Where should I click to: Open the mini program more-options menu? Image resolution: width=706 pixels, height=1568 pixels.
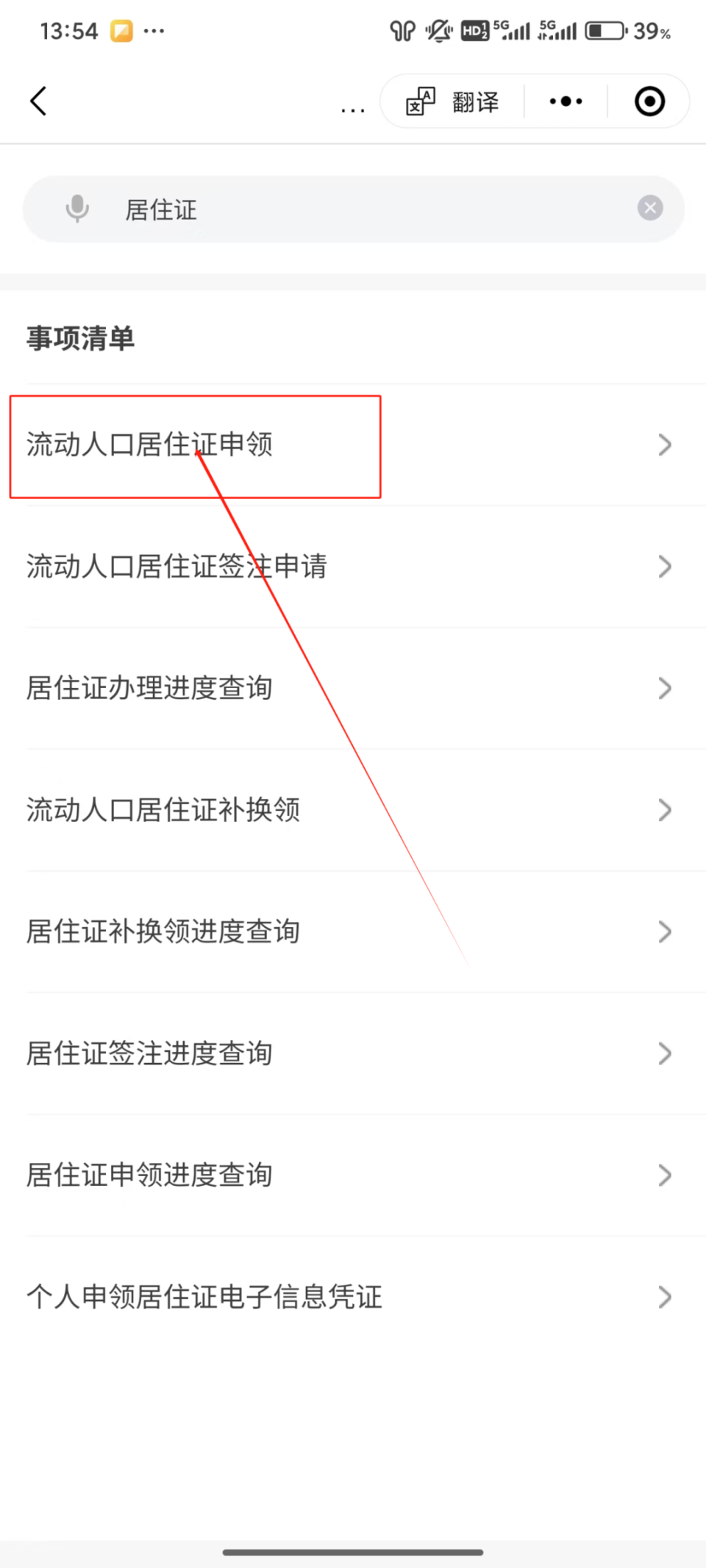tap(566, 101)
